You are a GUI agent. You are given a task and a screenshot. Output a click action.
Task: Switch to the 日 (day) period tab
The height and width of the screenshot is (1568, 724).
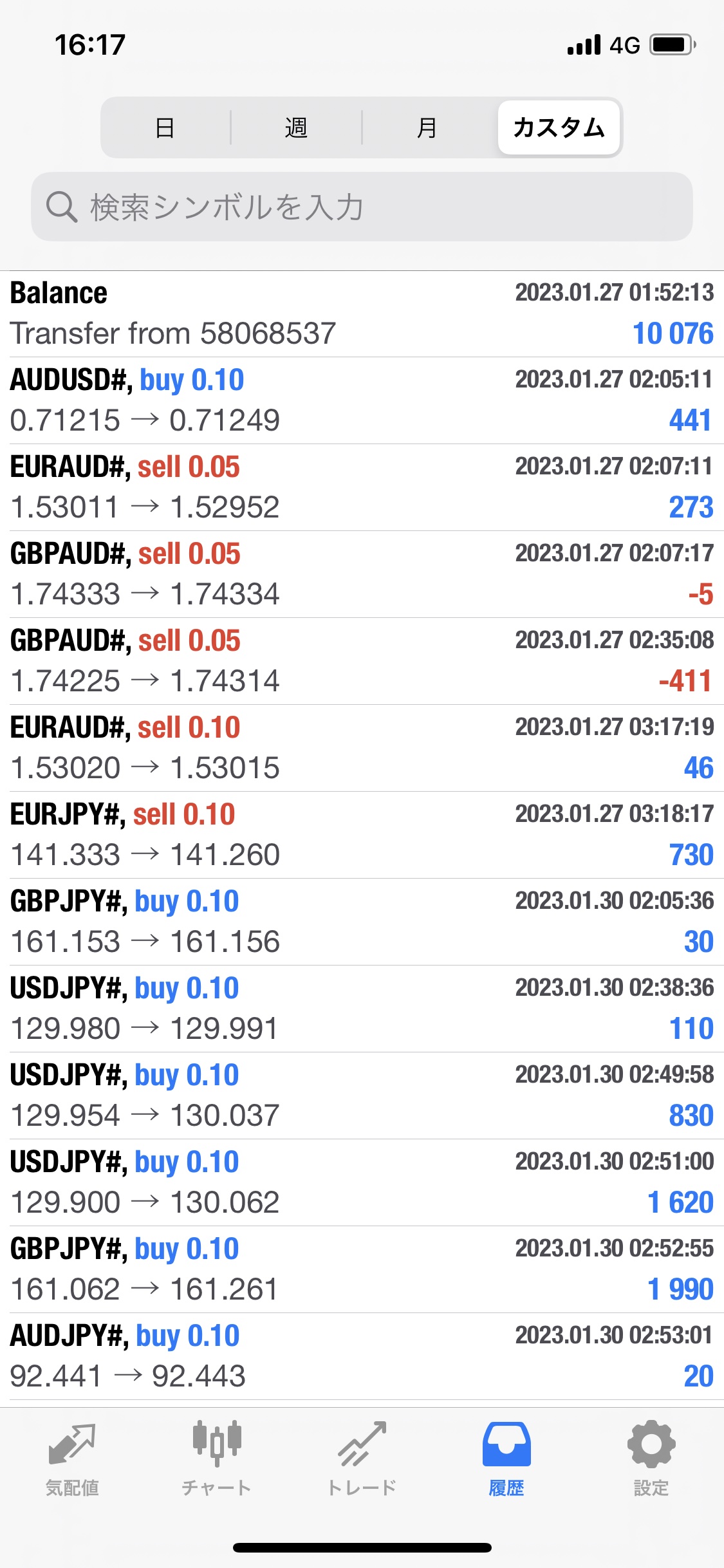coord(165,127)
